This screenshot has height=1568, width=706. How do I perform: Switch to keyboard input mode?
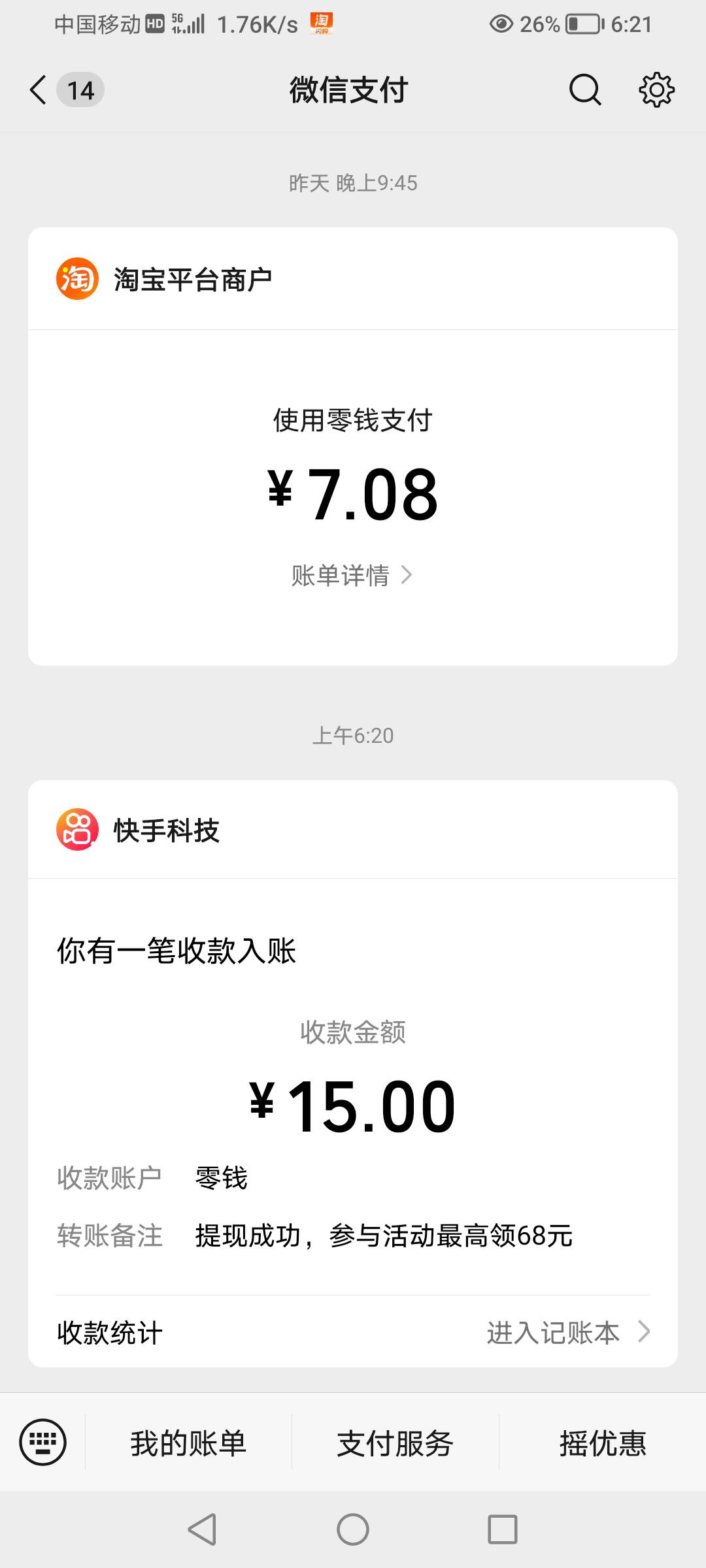point(43,1442)
